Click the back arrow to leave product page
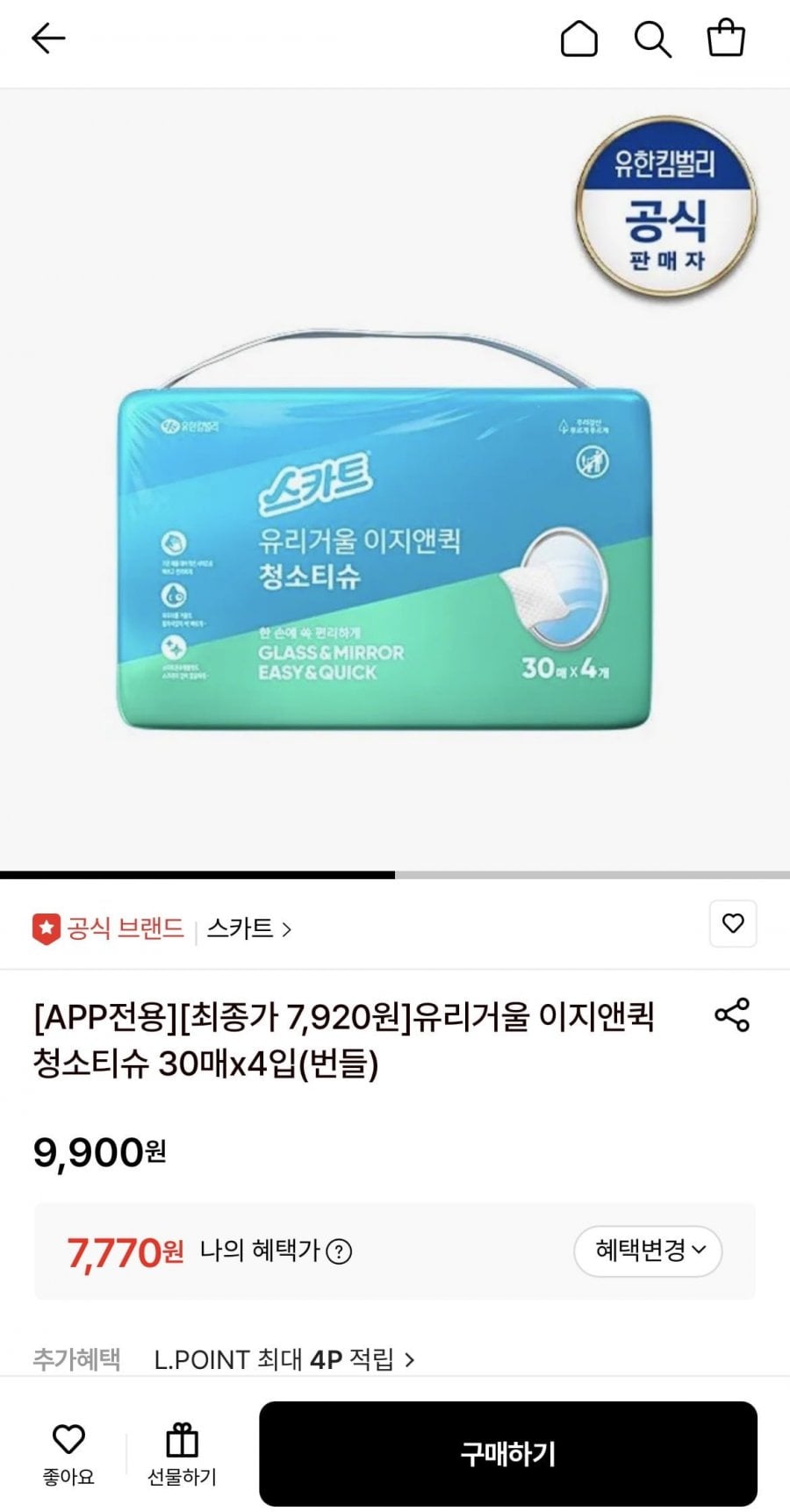 (48, 39)
